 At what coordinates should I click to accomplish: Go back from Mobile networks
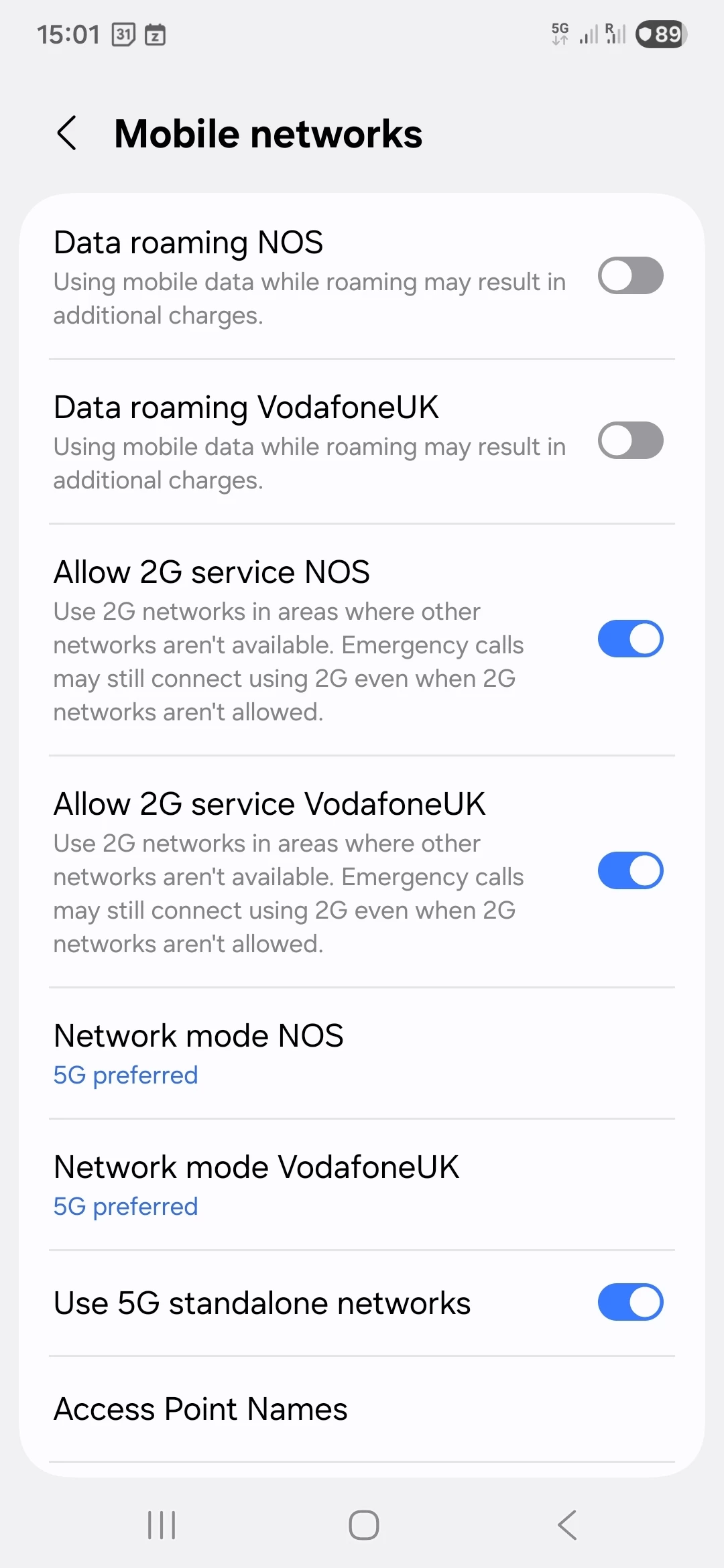click(67, 133)
